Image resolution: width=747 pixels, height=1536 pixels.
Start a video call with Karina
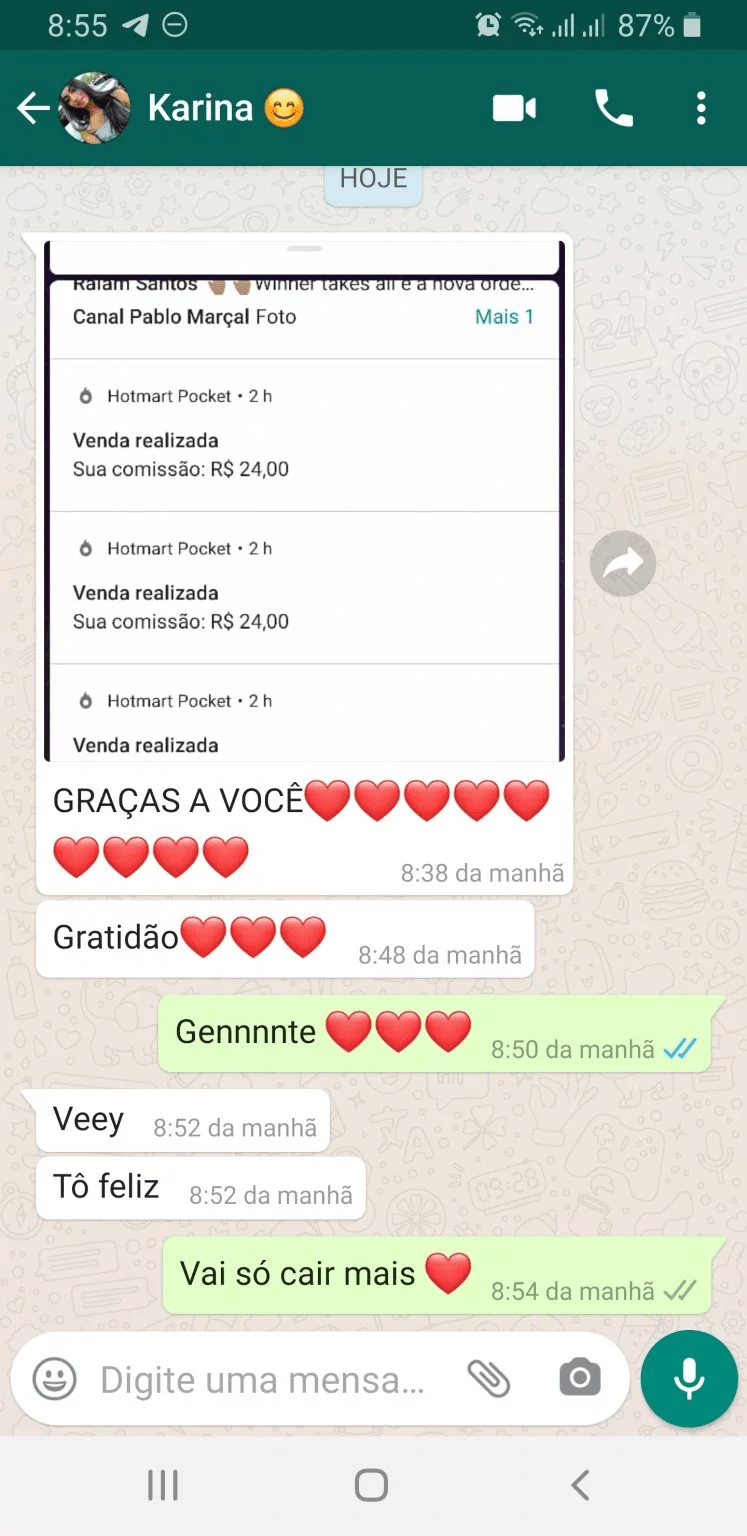coord(514,108)
